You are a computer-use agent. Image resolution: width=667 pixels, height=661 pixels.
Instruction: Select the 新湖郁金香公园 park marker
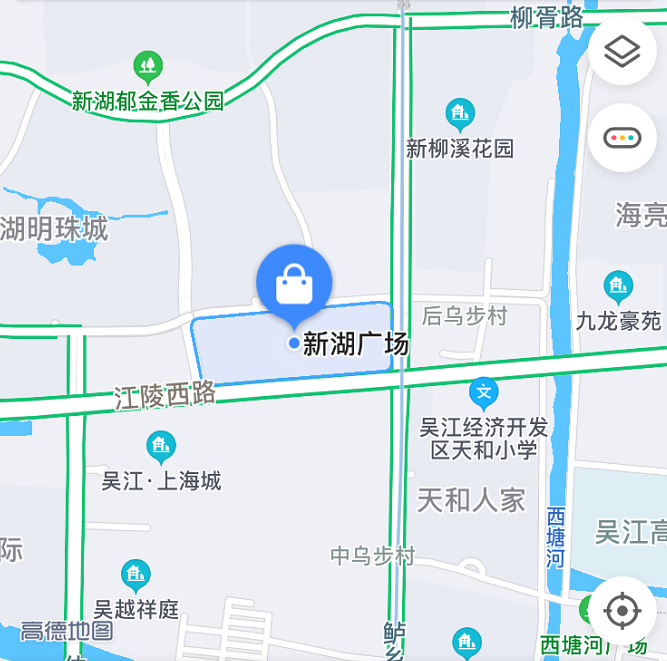click(148, 68)
